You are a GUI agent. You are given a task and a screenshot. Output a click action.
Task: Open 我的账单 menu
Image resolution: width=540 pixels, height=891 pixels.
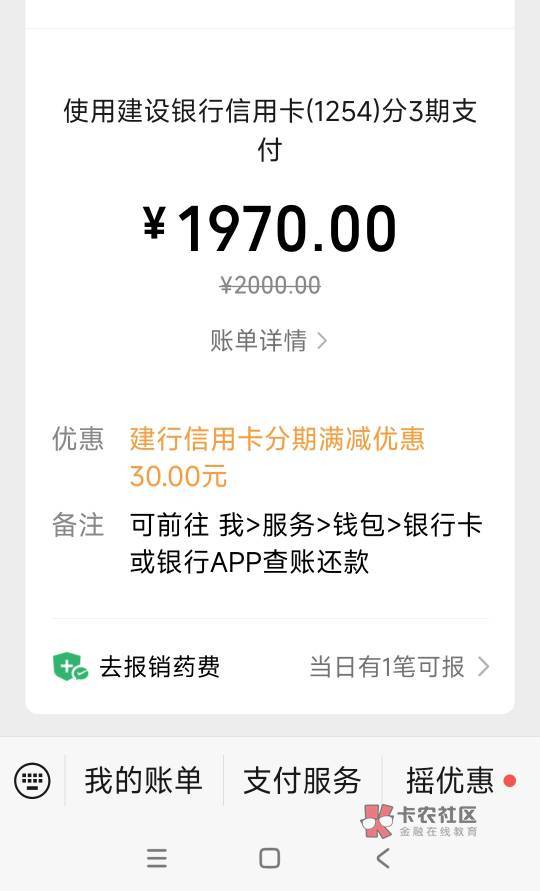[x=144, y=780]
